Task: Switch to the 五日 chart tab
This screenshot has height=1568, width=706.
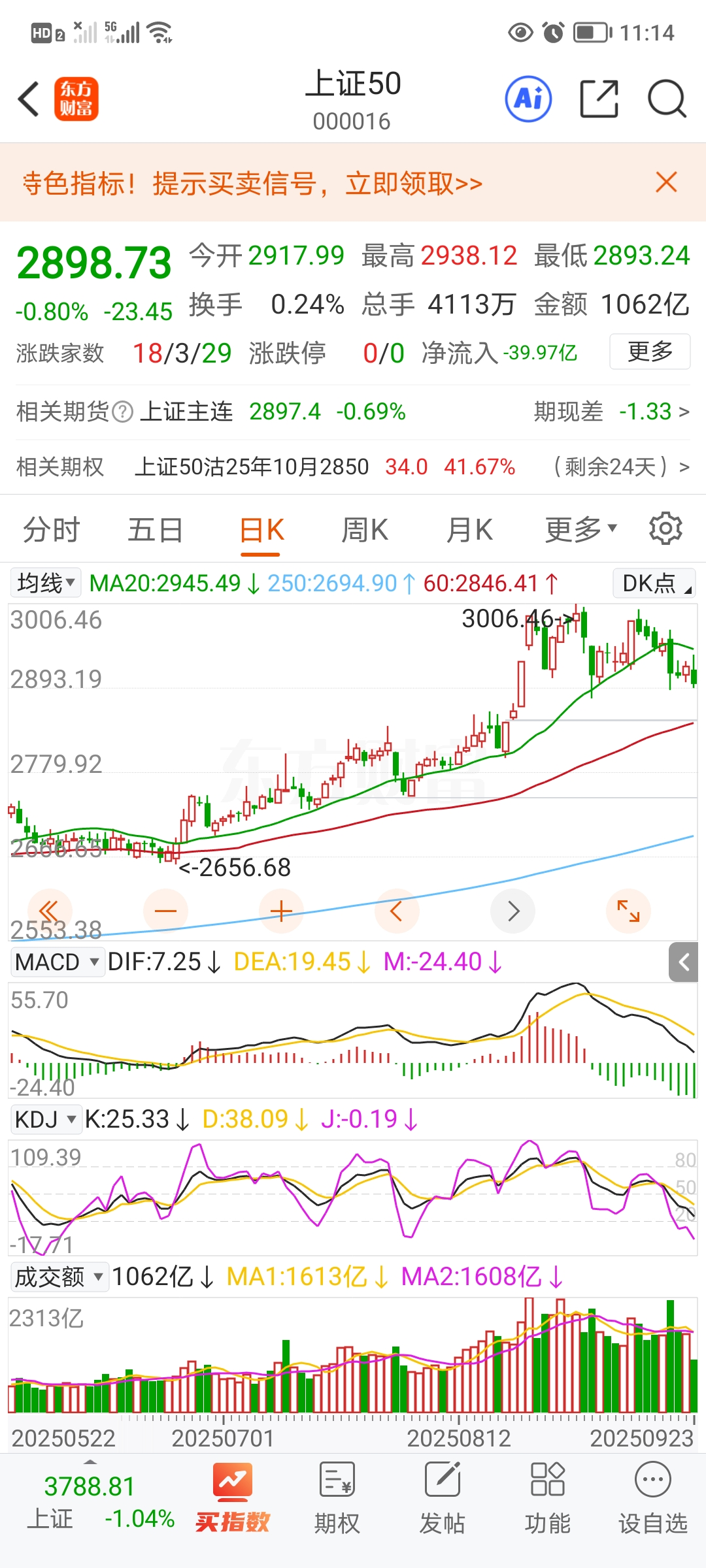Action: pos(155,530)
